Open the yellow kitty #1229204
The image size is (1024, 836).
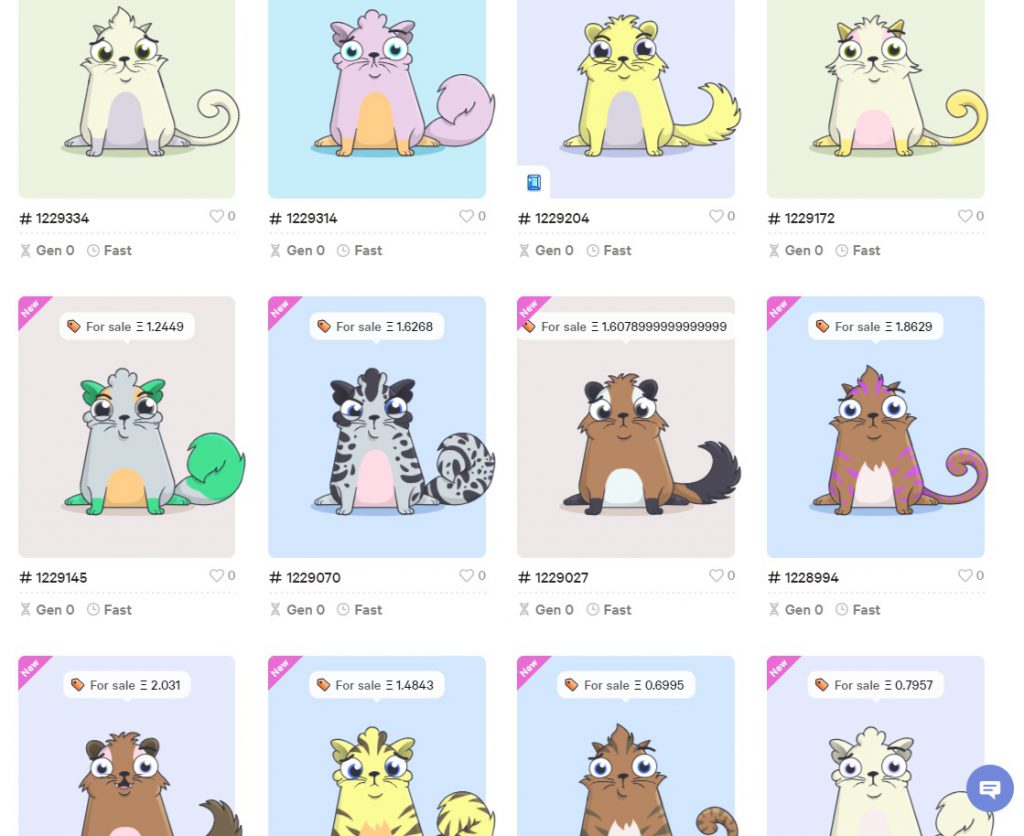pyautogui.click(x=626, y=98)
